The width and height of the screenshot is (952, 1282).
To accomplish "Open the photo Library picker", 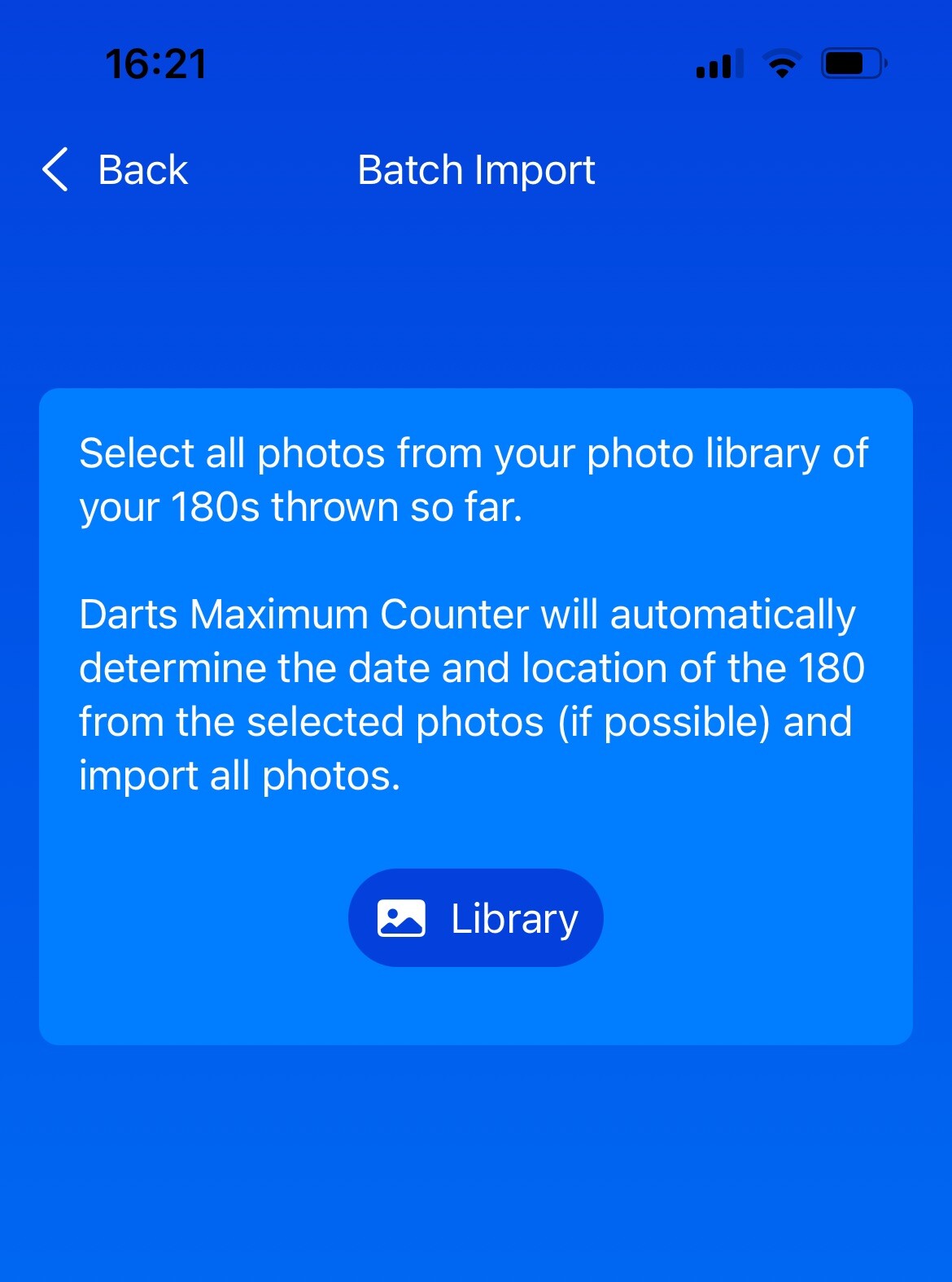I will (x=476, y=918).
